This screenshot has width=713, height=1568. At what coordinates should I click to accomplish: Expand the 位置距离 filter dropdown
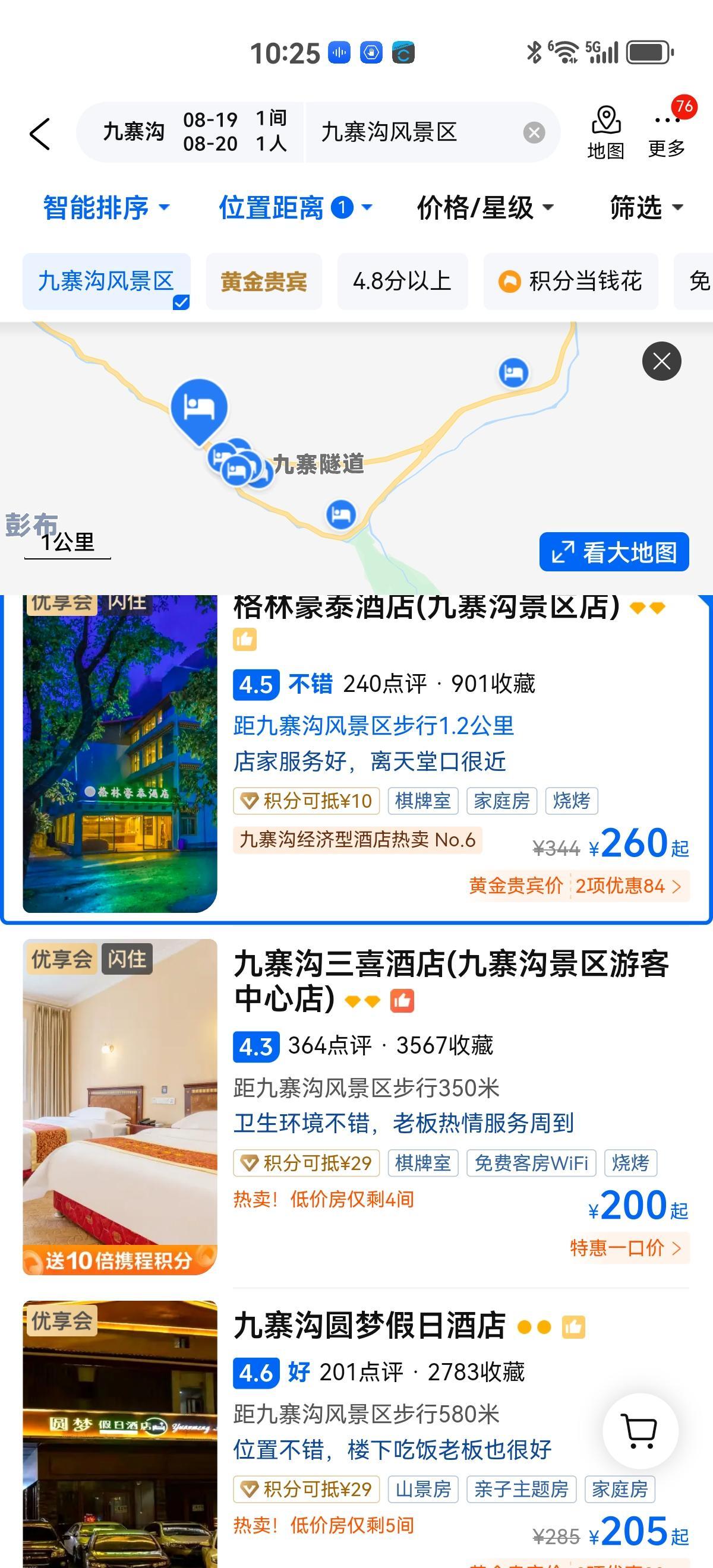[295, 207]
